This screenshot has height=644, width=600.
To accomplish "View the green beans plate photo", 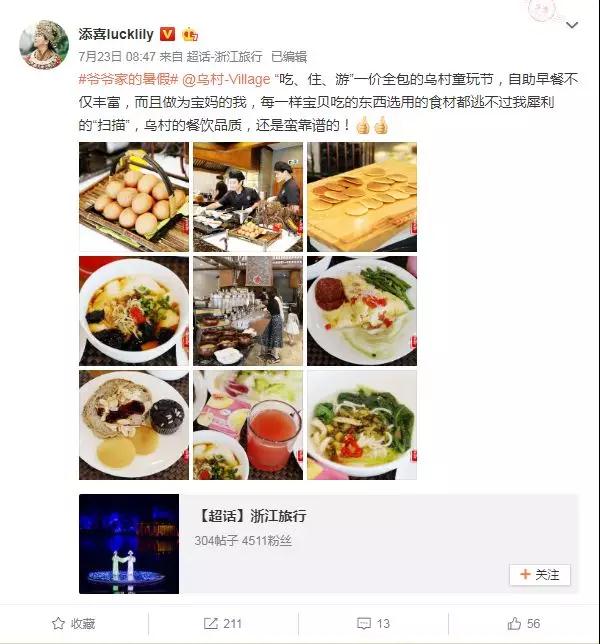I will 362,310.
